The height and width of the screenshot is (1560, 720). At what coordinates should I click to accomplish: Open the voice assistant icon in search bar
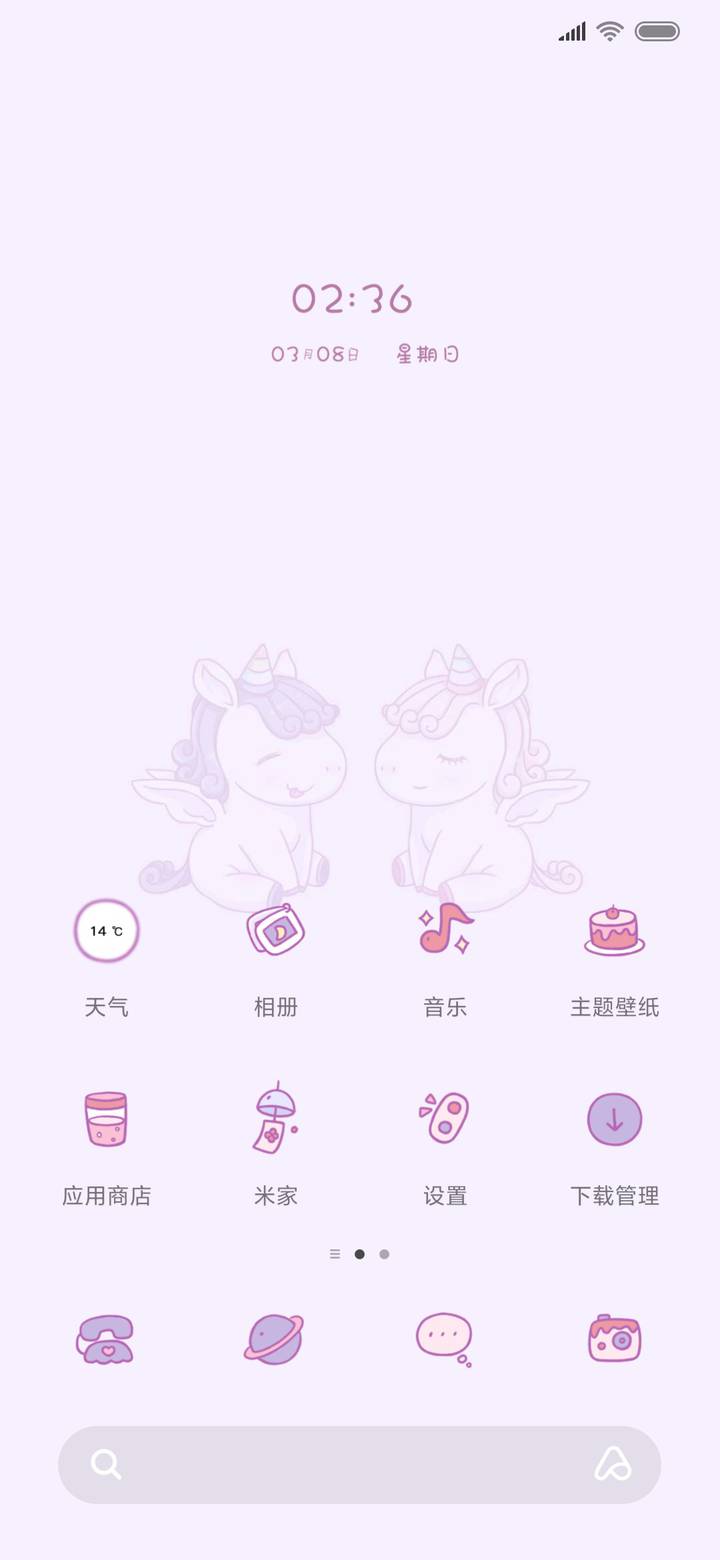614,1464
